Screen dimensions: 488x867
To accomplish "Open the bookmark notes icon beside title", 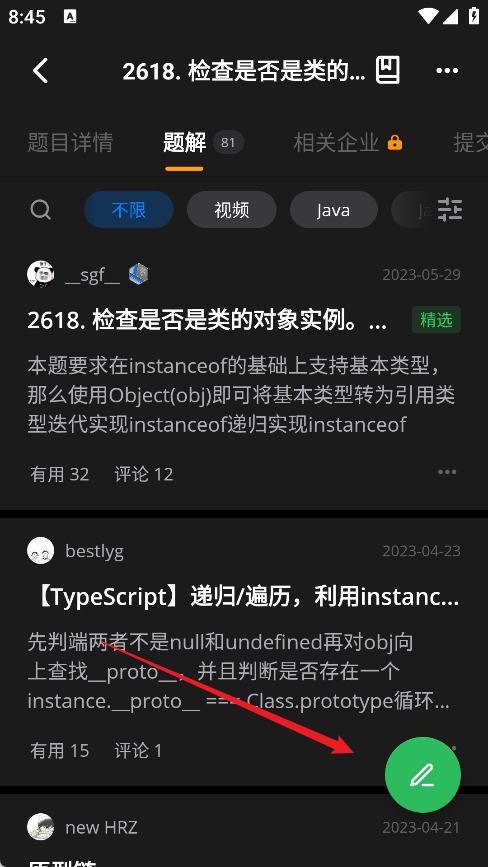I will 387,70.
